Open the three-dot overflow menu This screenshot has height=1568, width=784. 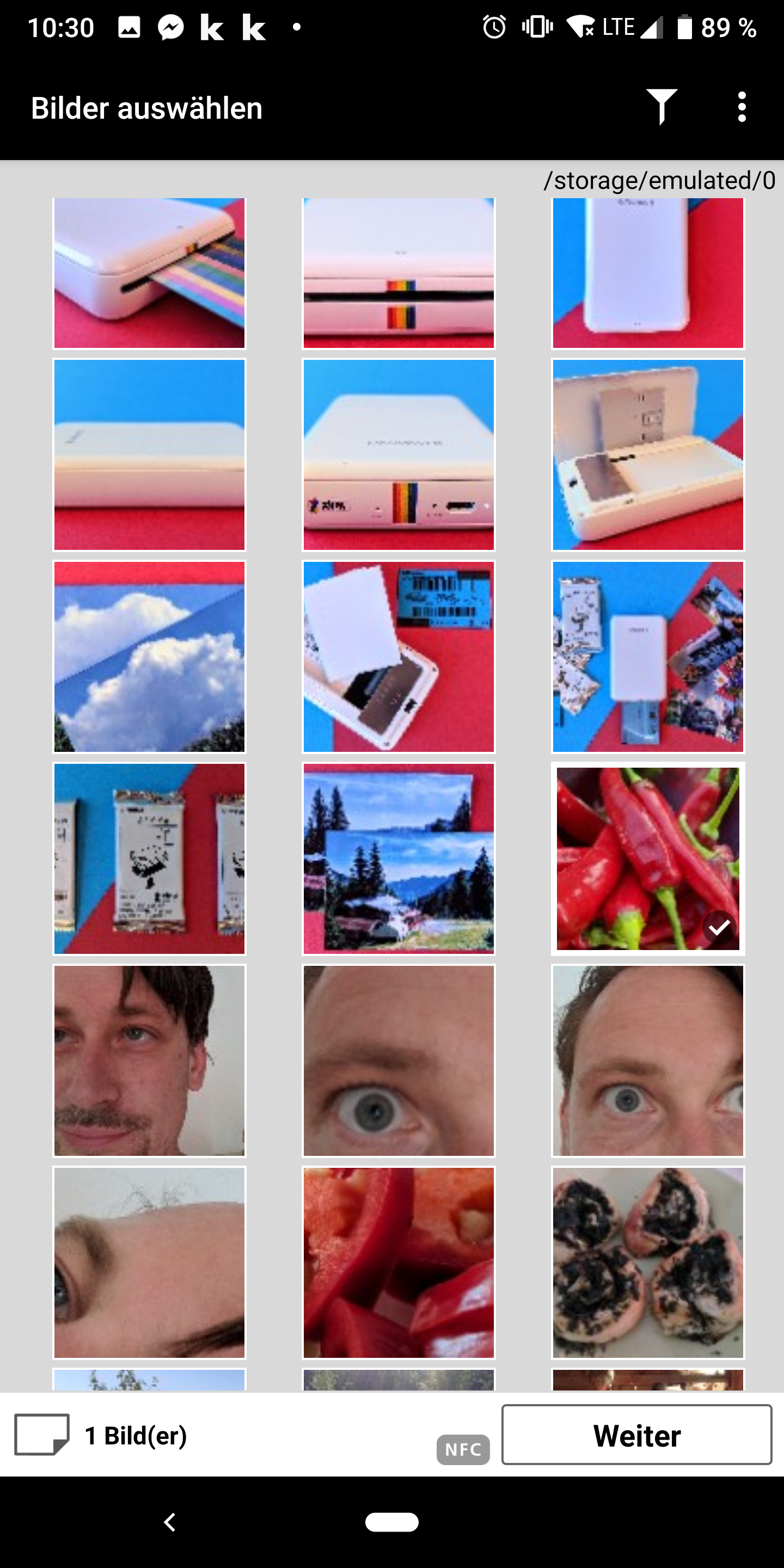(x=741, y=107)
